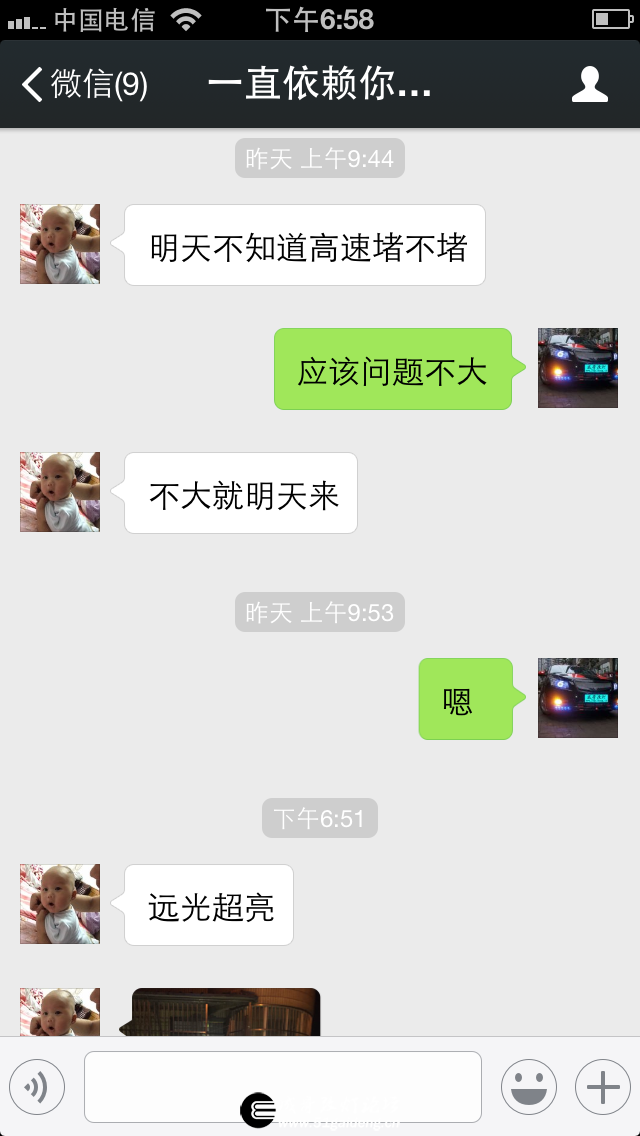
Task: Tap car avatar beside 应该问题不大
Action: [x=578, y=368]
